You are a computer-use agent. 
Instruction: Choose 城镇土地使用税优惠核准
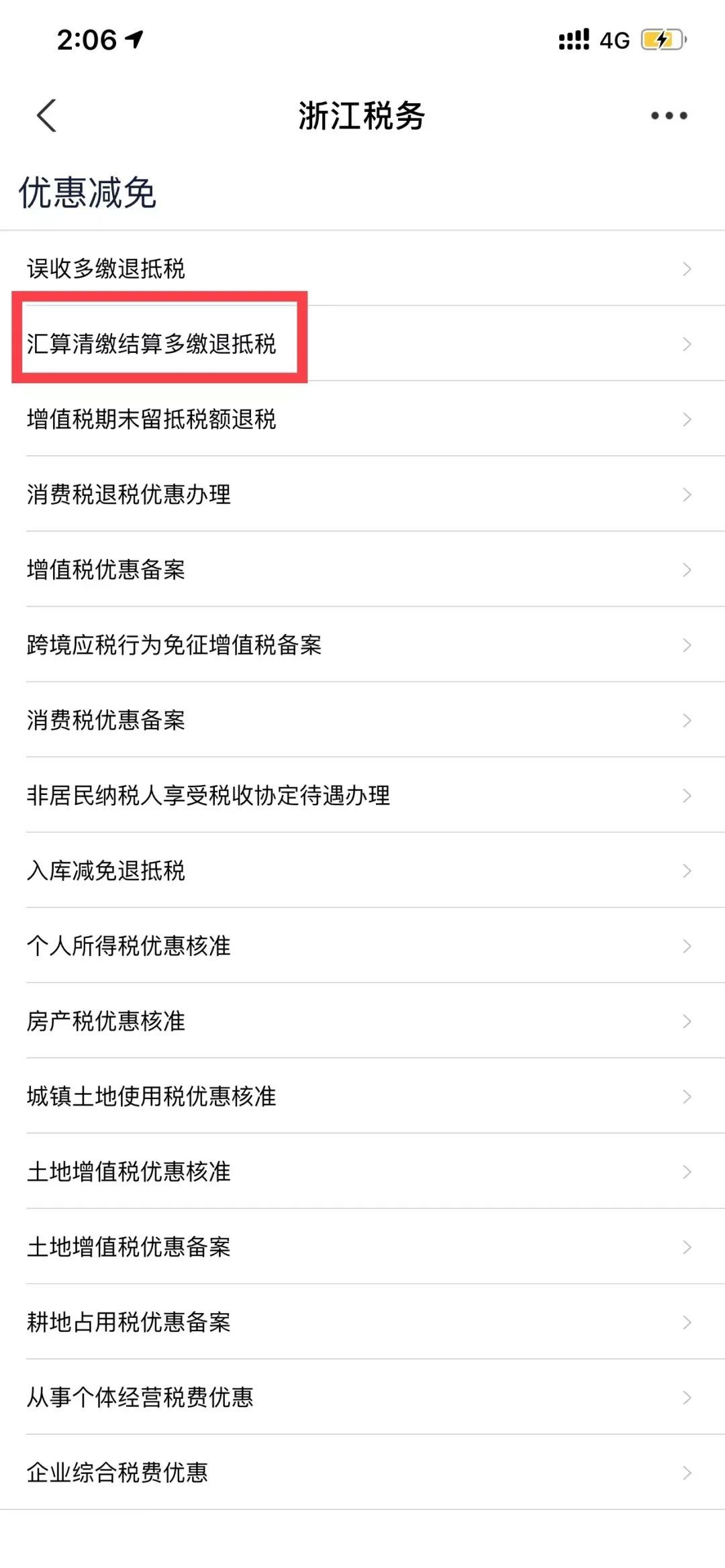click(x=362, y=1096)
